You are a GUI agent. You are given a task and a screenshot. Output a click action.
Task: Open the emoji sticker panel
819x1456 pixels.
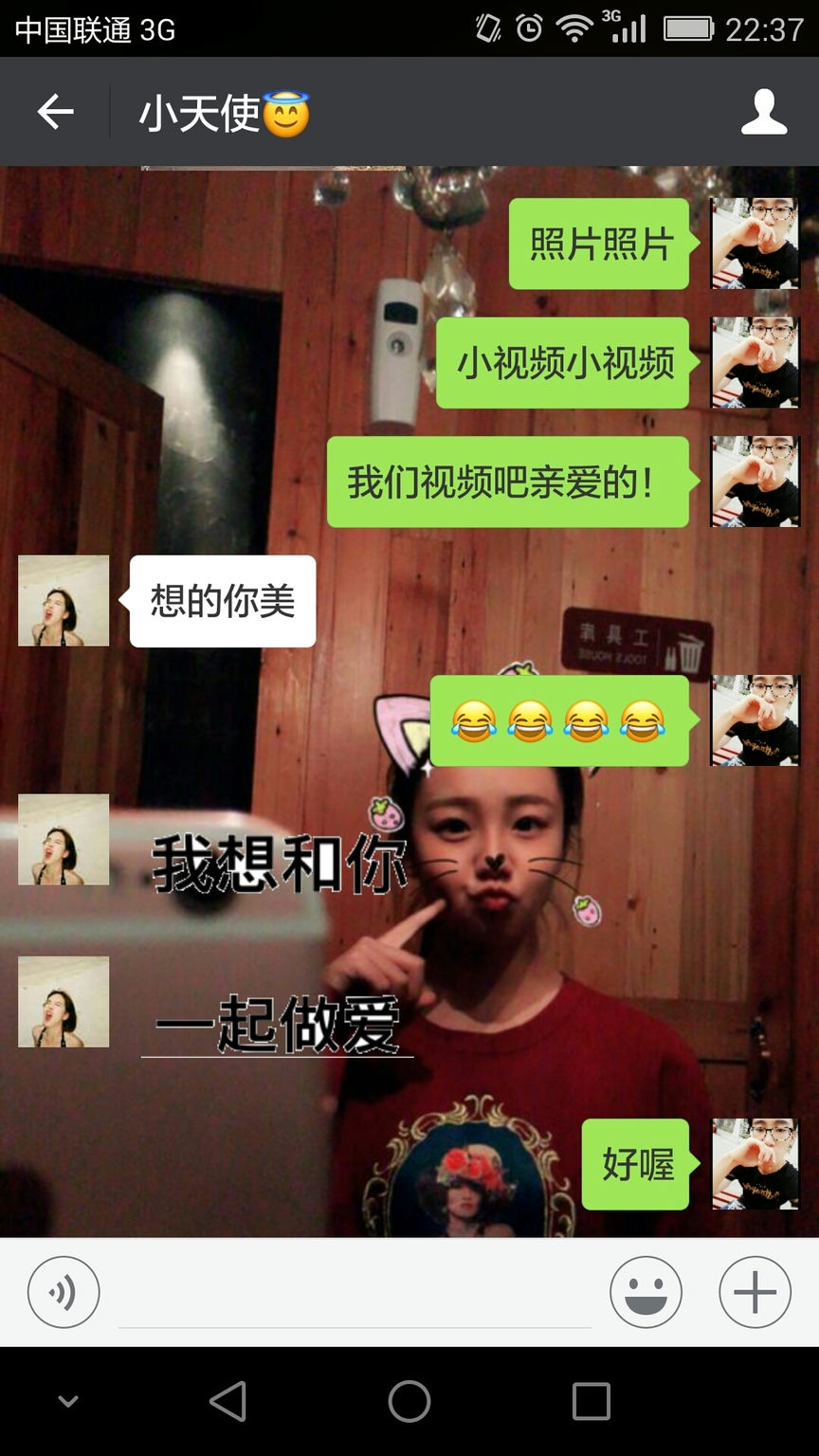pos(646,1292)
